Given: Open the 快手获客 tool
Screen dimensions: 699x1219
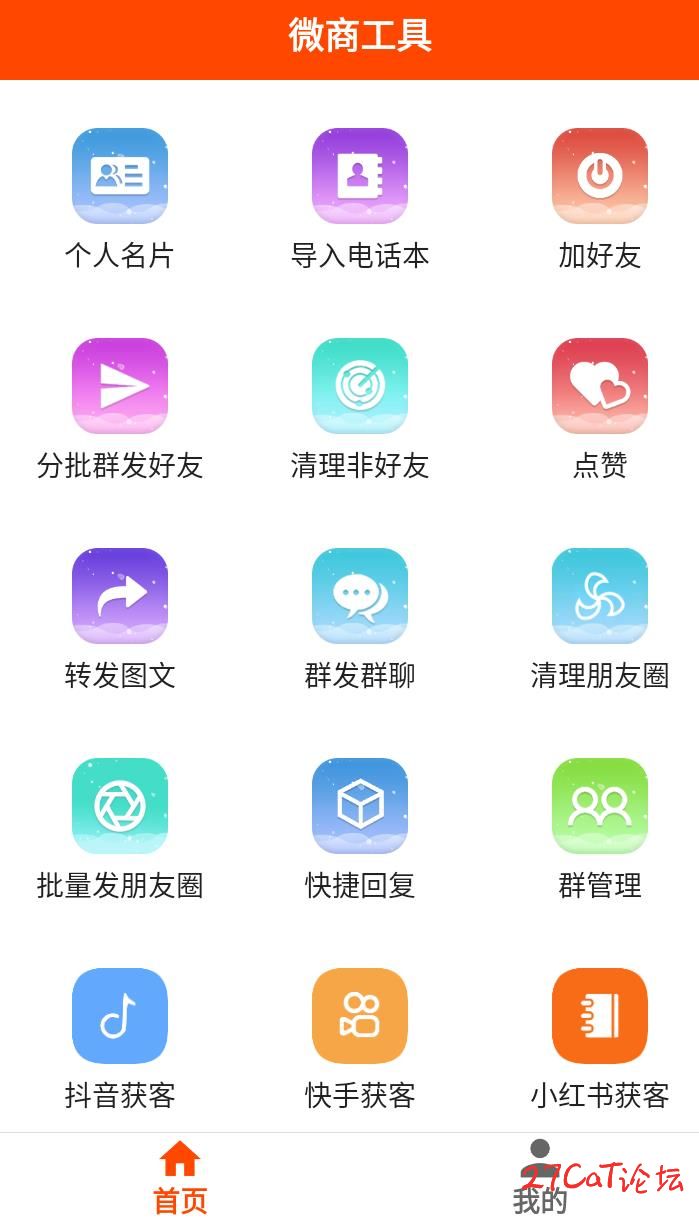Looking at the screenshot, I should pyautogui.click(x=360, y=1016).
